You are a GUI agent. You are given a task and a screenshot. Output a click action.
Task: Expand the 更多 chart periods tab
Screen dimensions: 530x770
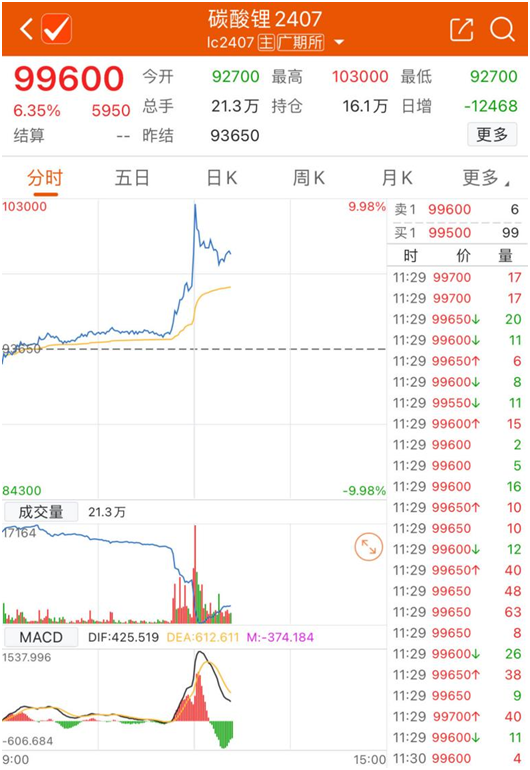(x=485, y=178)
